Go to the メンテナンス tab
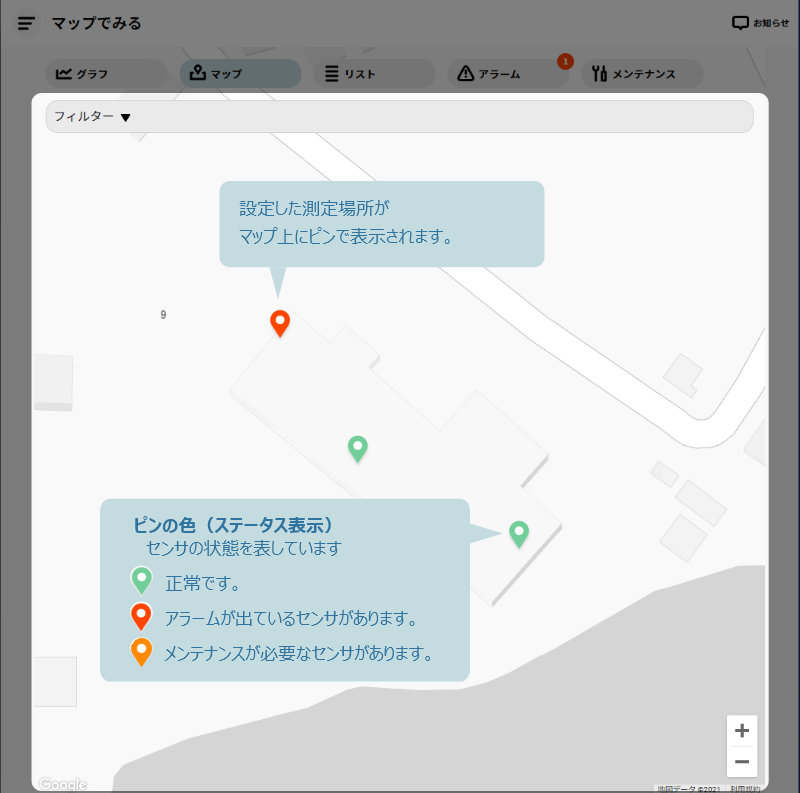The image size is (800, 793). coord(642,74)
